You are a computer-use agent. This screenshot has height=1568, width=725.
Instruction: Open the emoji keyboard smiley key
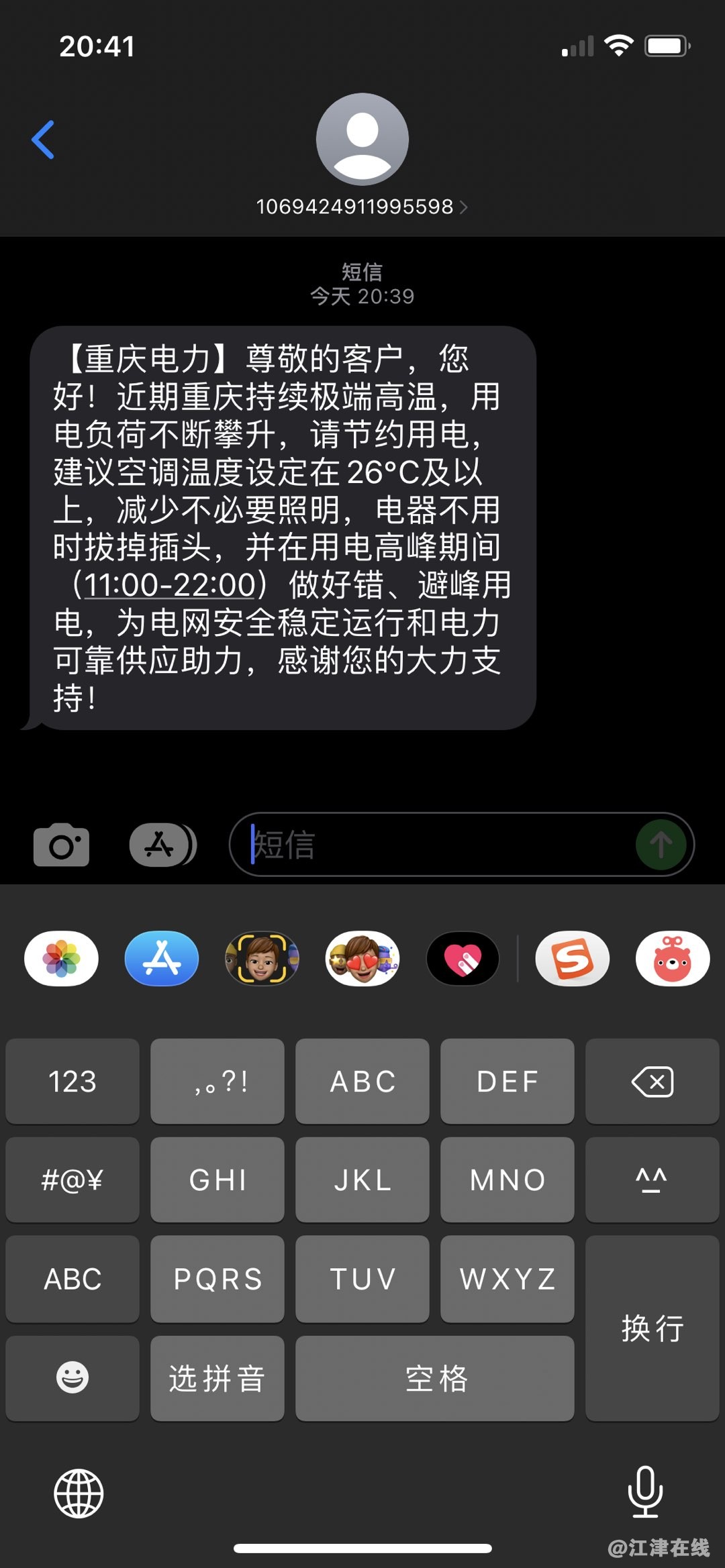72,1377
